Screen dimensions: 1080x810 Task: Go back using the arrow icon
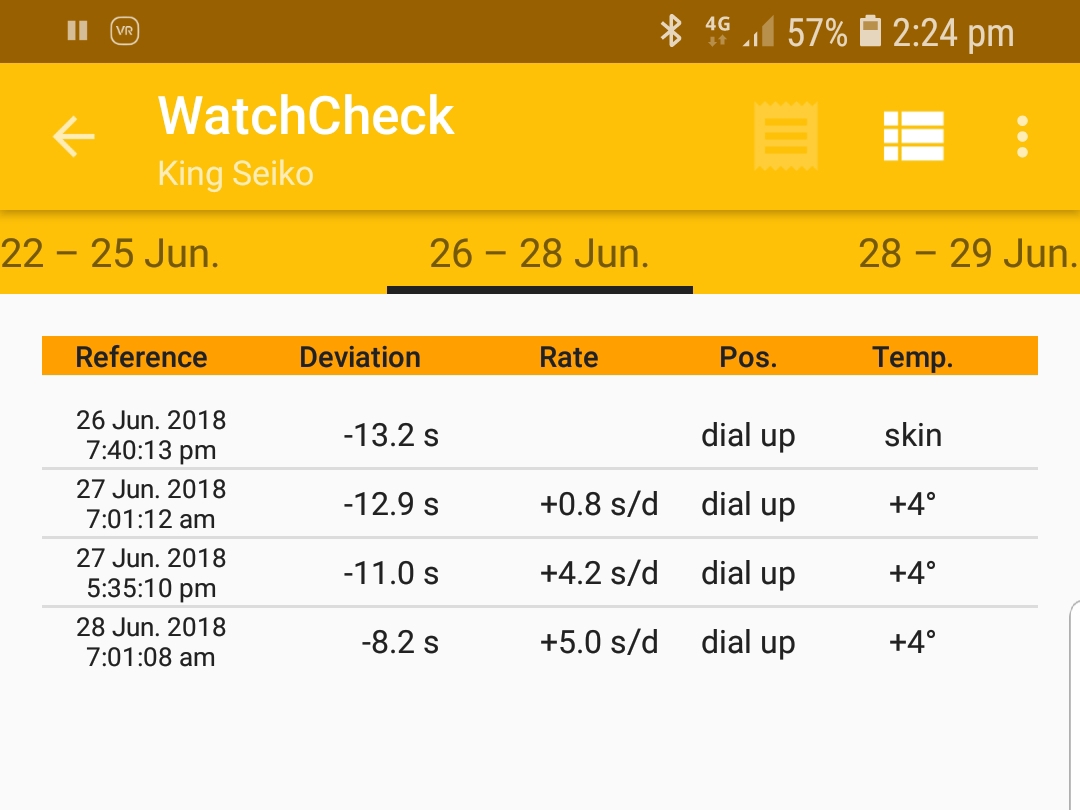point(73,136)
